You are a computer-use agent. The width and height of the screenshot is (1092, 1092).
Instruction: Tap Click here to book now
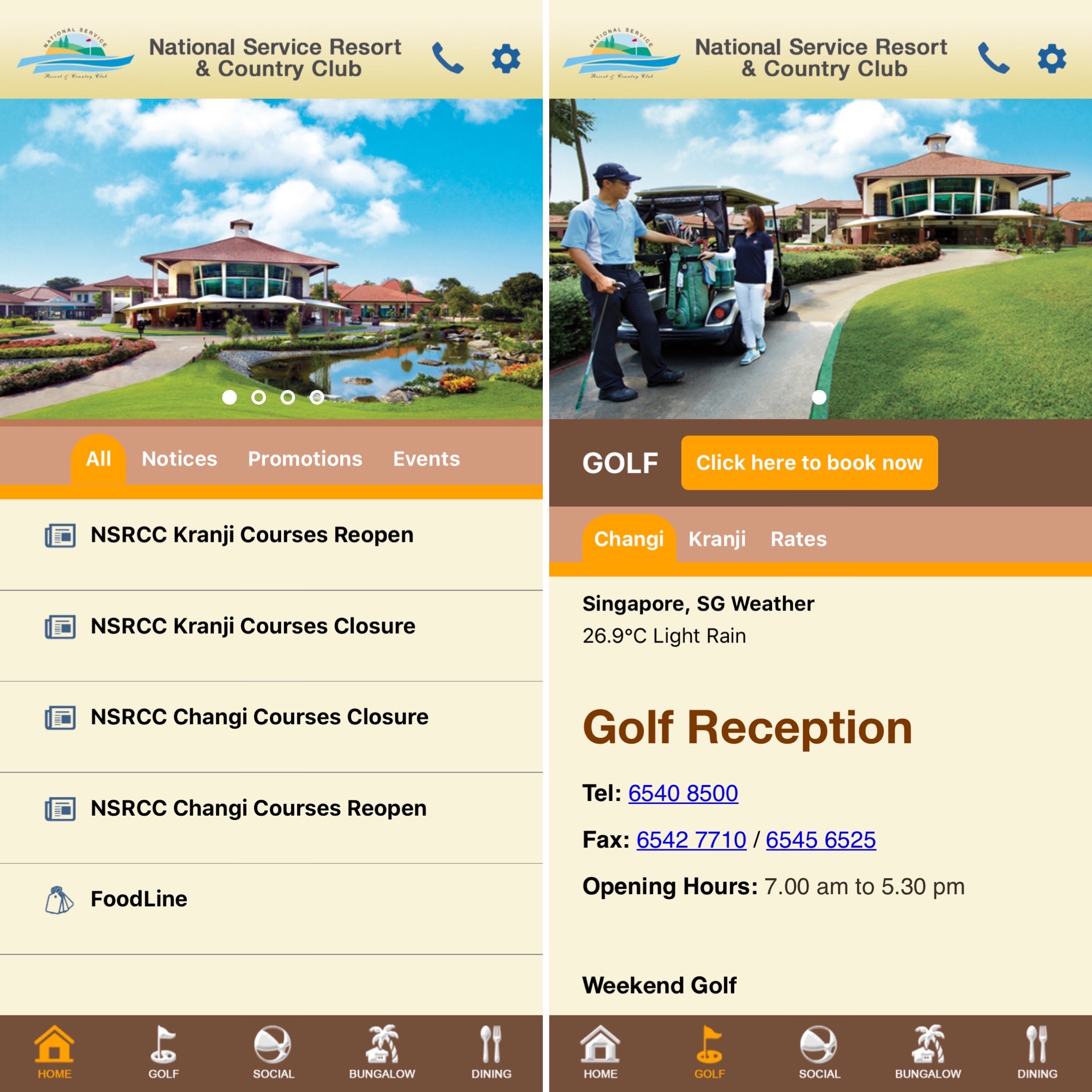[809, 462]
